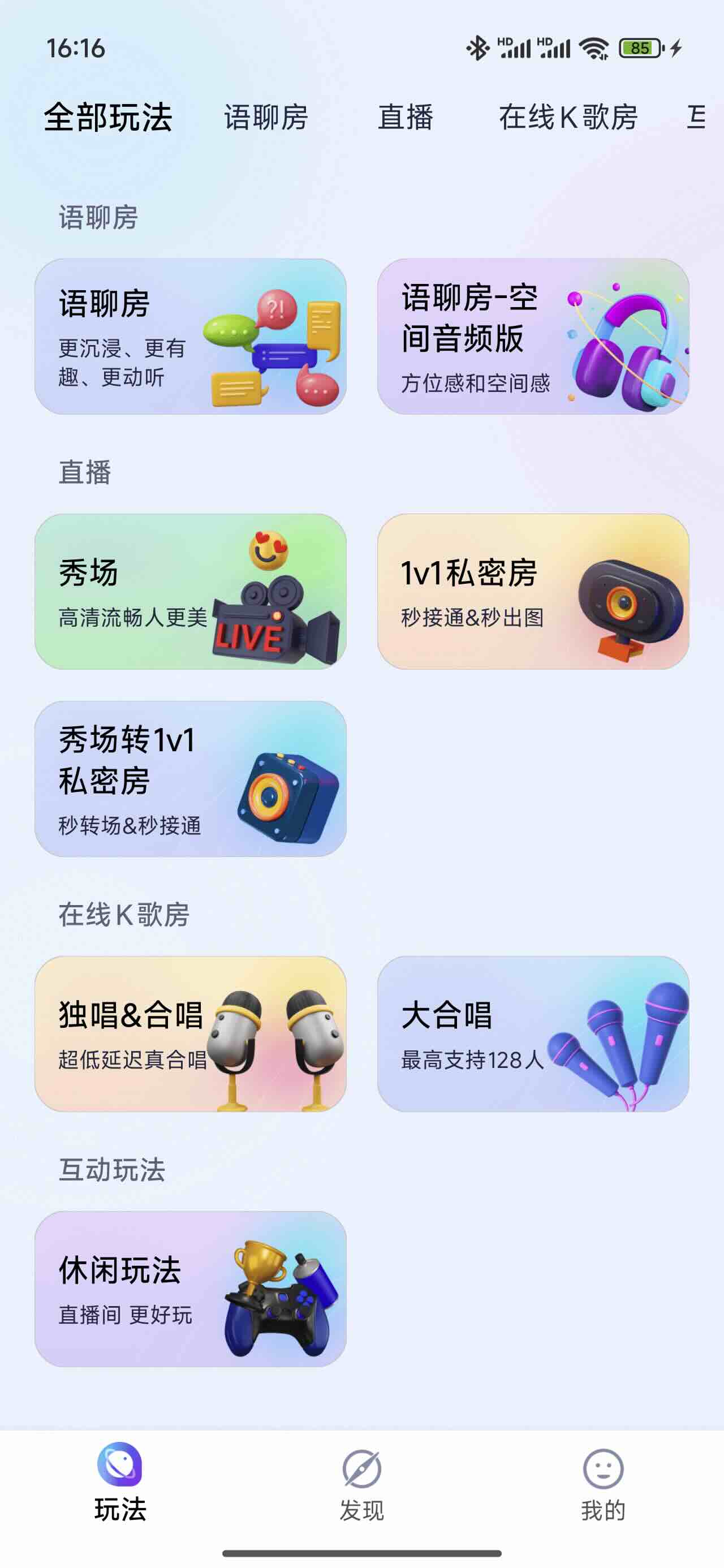Screen dimensions: 724x1568
Task: Switch to the 直播 top tab
Action: [x=406, y=117]
